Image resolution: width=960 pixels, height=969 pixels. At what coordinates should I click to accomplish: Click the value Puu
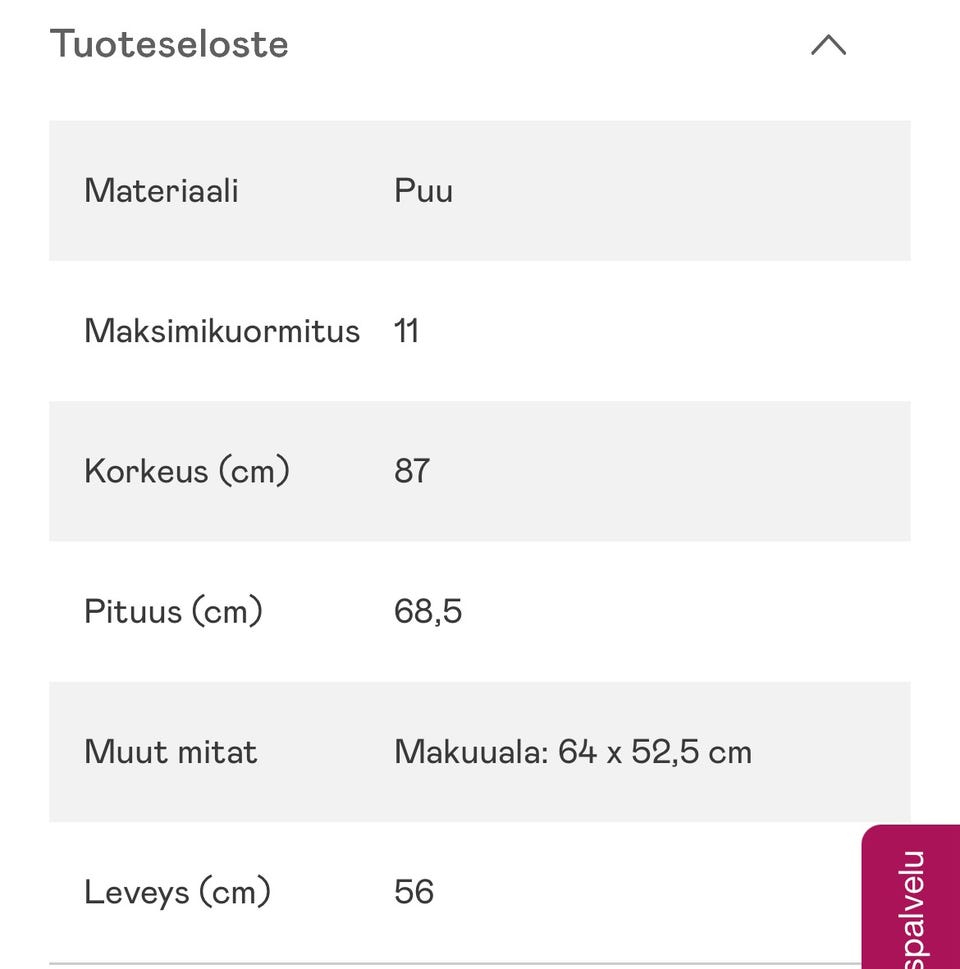click(x=424, y=190)
